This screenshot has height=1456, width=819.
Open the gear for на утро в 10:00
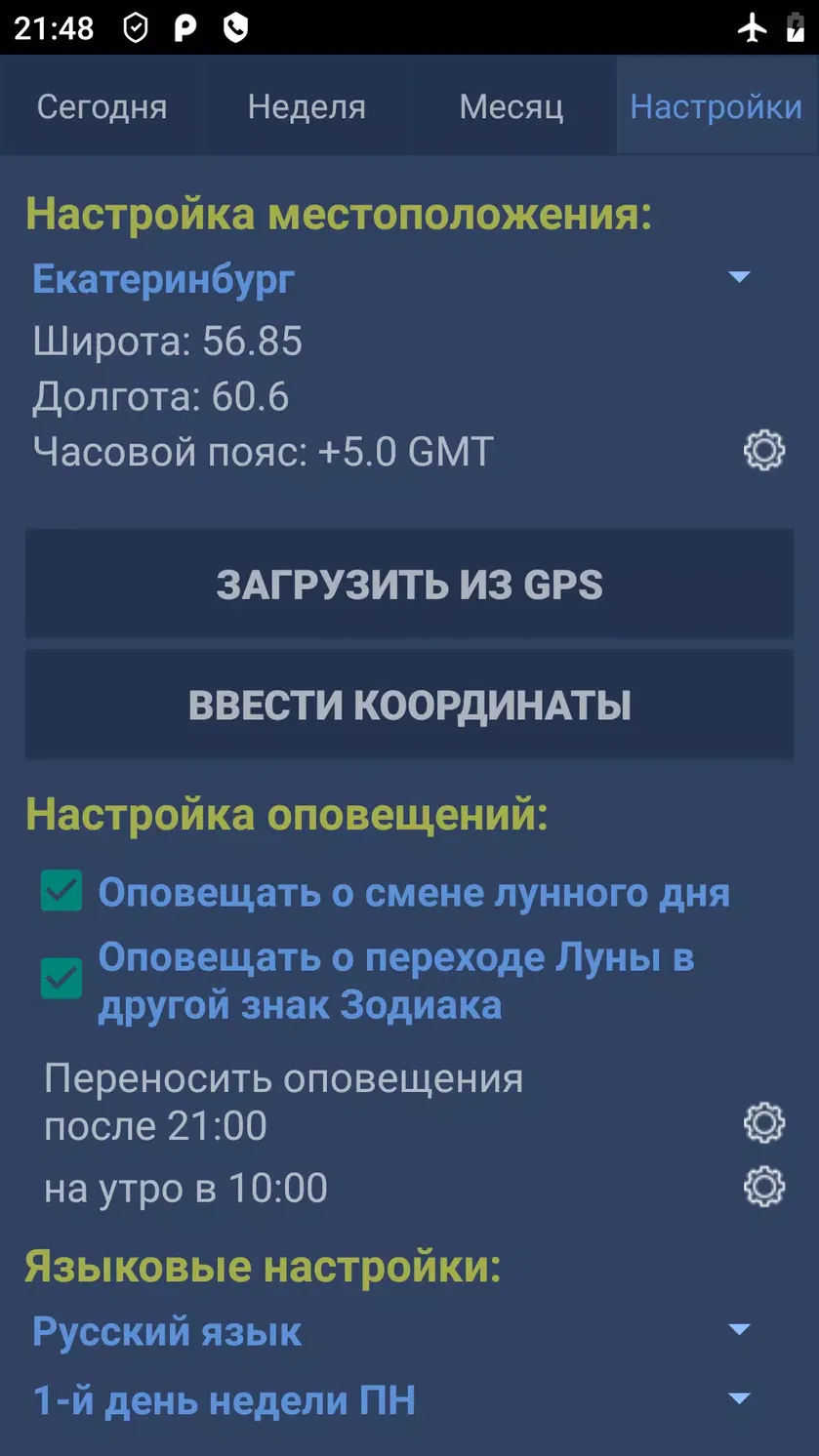pos(764,1188)
